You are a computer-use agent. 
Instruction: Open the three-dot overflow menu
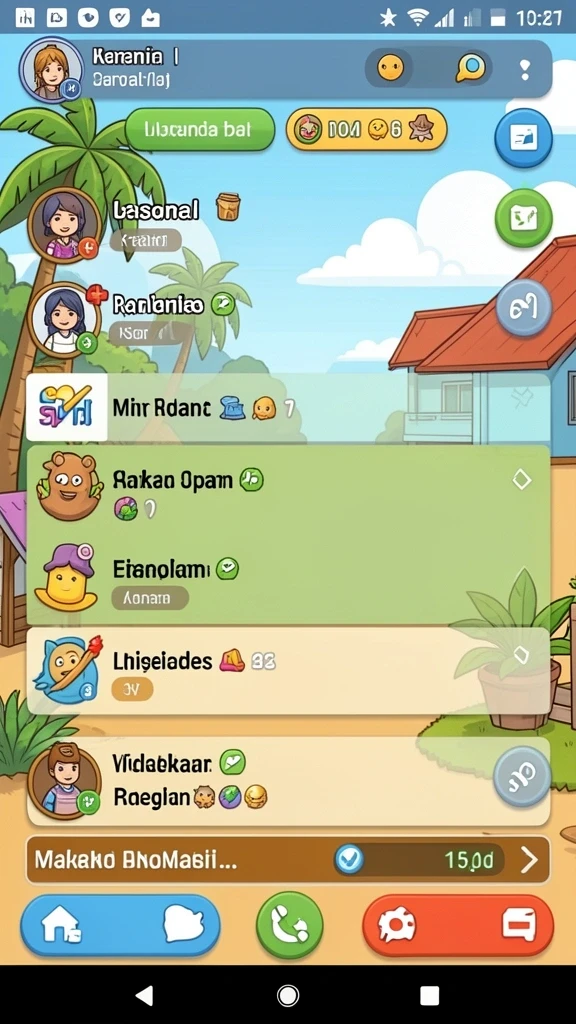click(x=525, y=69)
